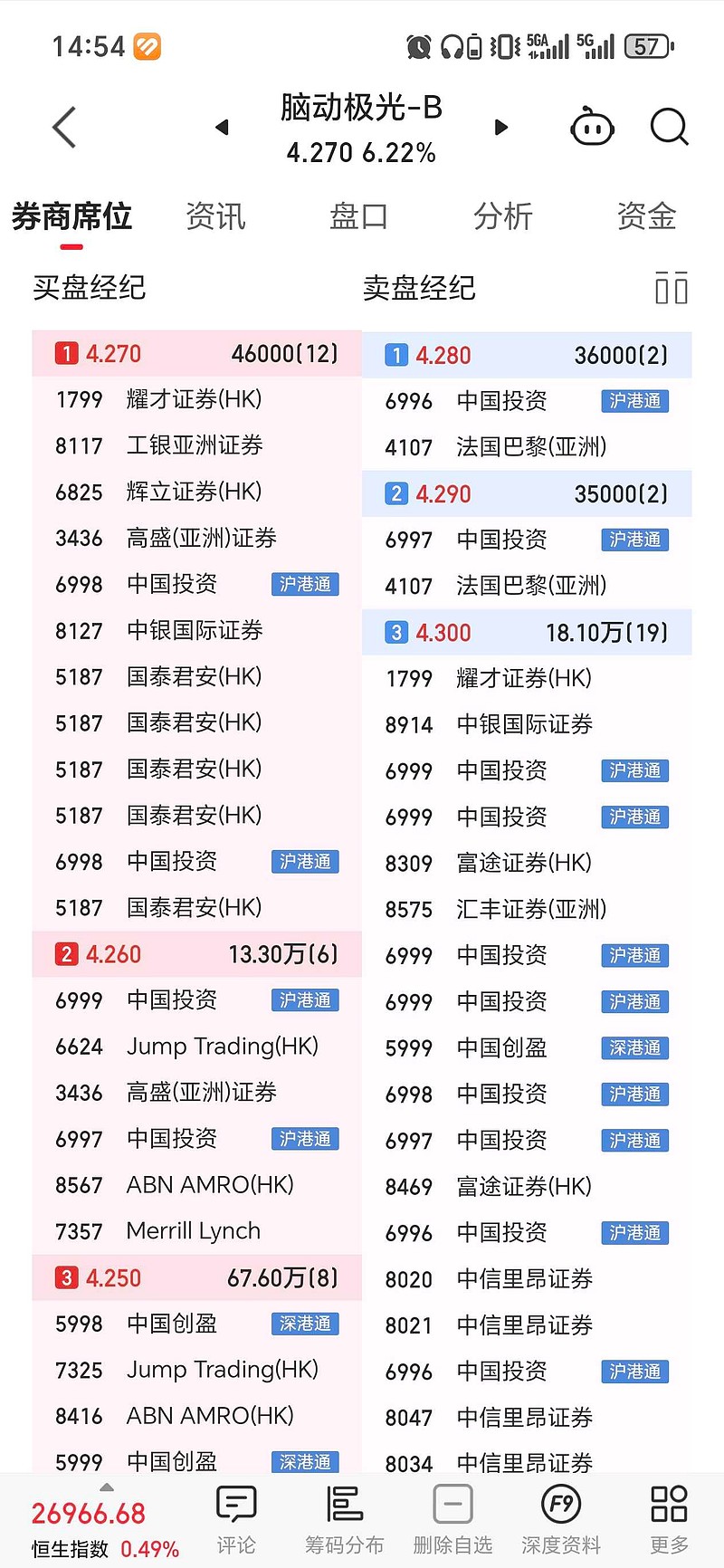Tap the right arrow to next stock
The height and width of the screenshot is (1568, 724).
(500, 128)
